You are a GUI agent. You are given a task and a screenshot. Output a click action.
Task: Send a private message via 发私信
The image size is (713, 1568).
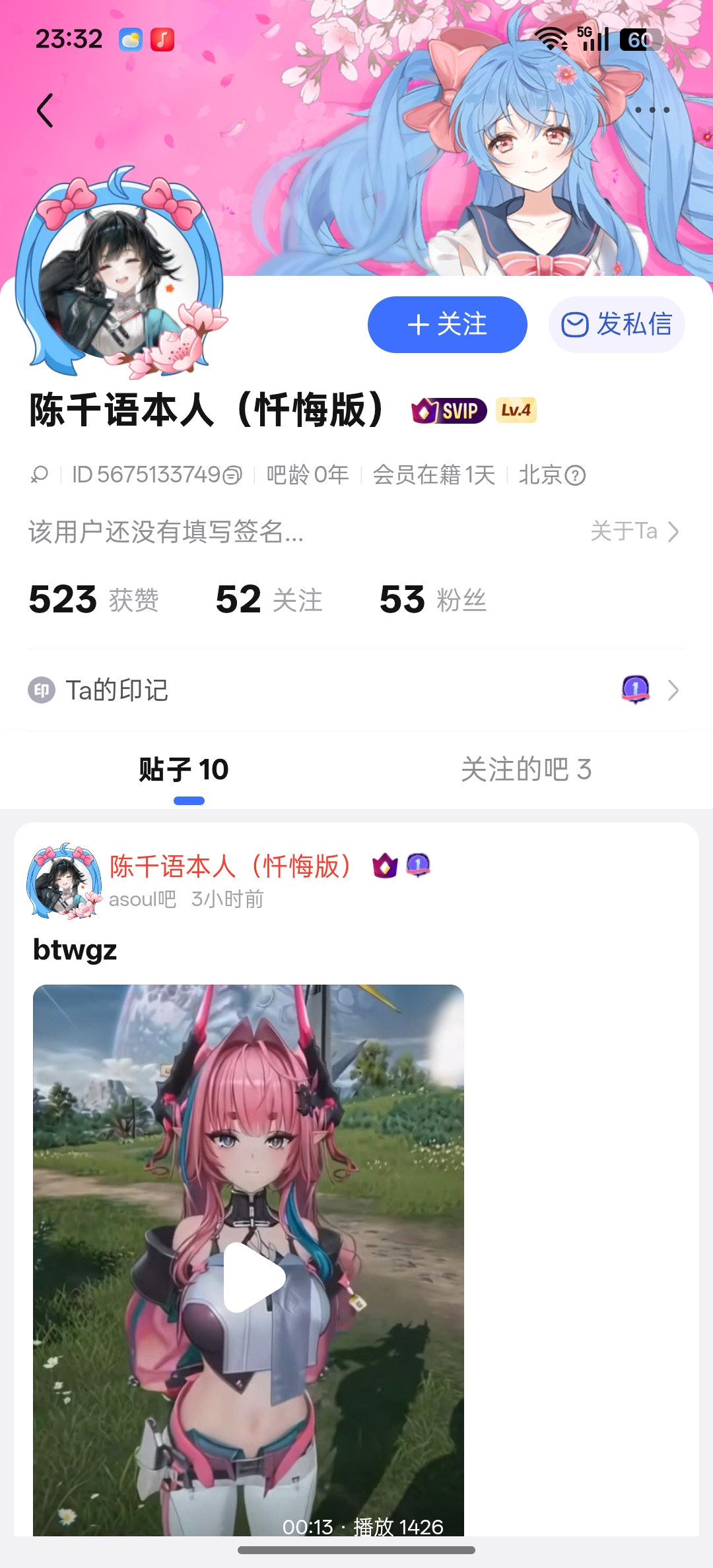(617, 325)
